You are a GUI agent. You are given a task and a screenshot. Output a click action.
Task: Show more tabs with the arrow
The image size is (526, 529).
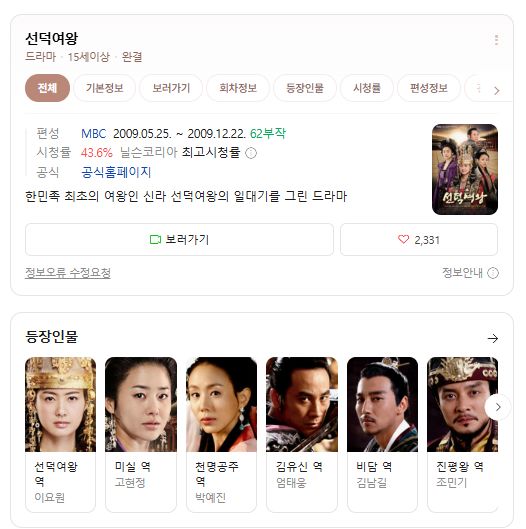point(496,90)
